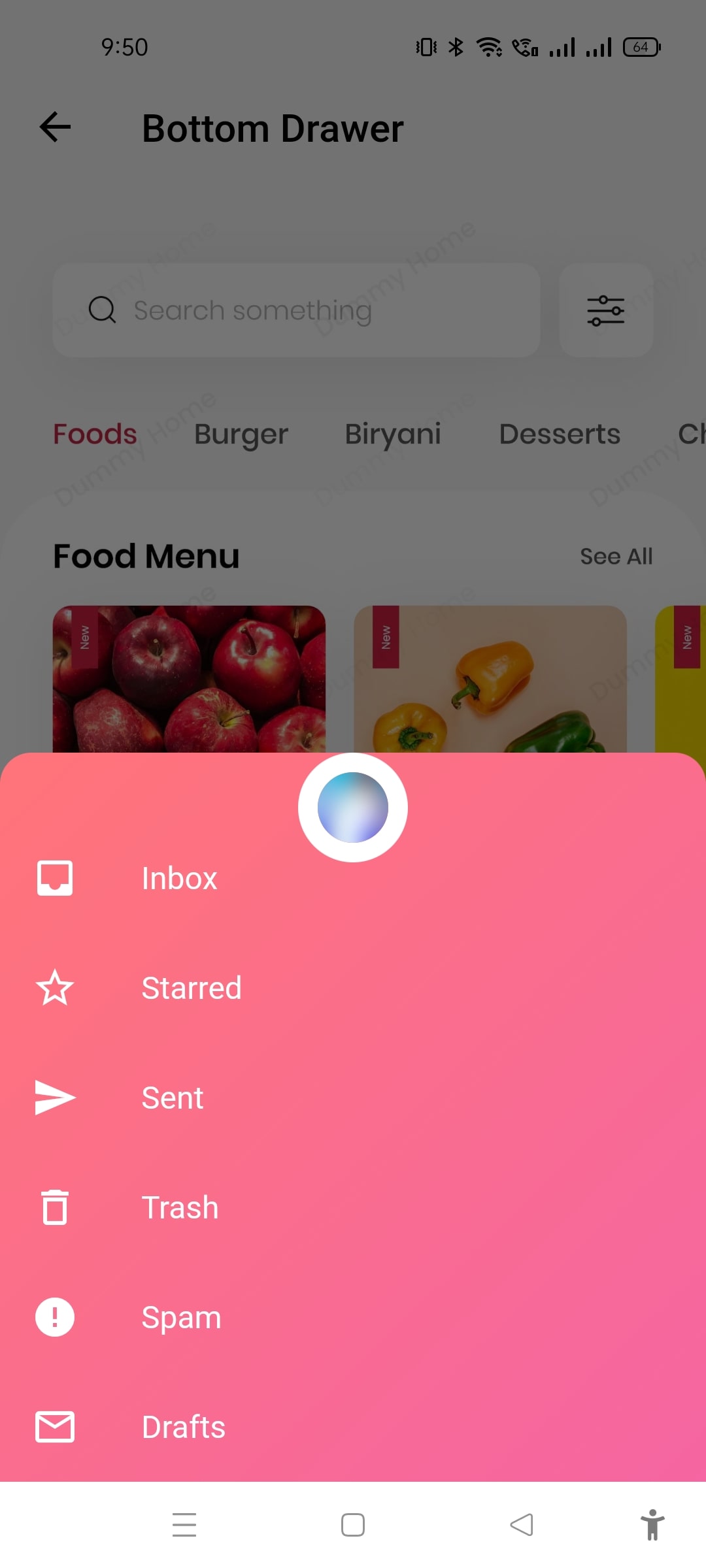Select the Starred item in the drawer

point(191,988)
